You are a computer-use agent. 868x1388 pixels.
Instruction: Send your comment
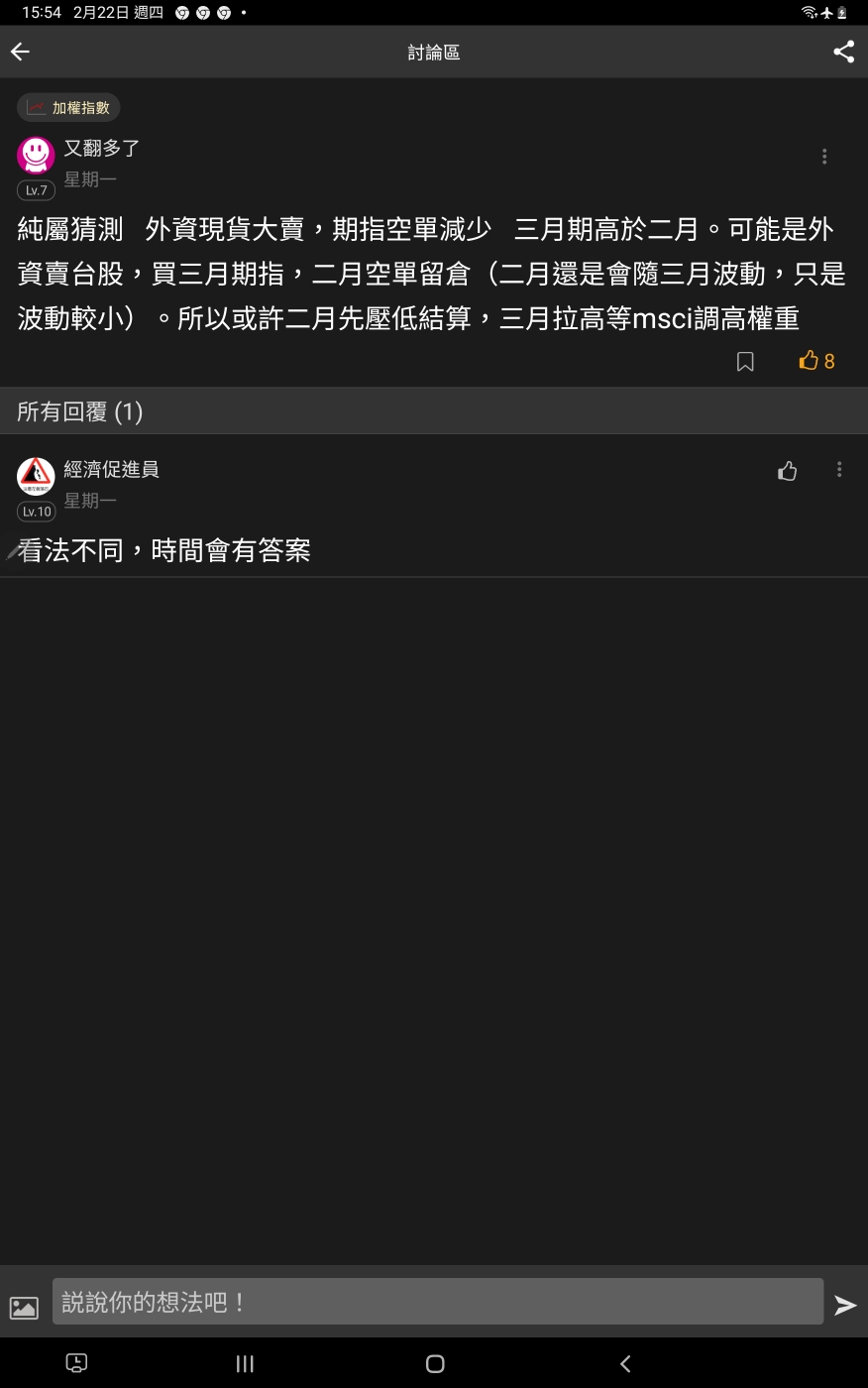click(844, 1305)
